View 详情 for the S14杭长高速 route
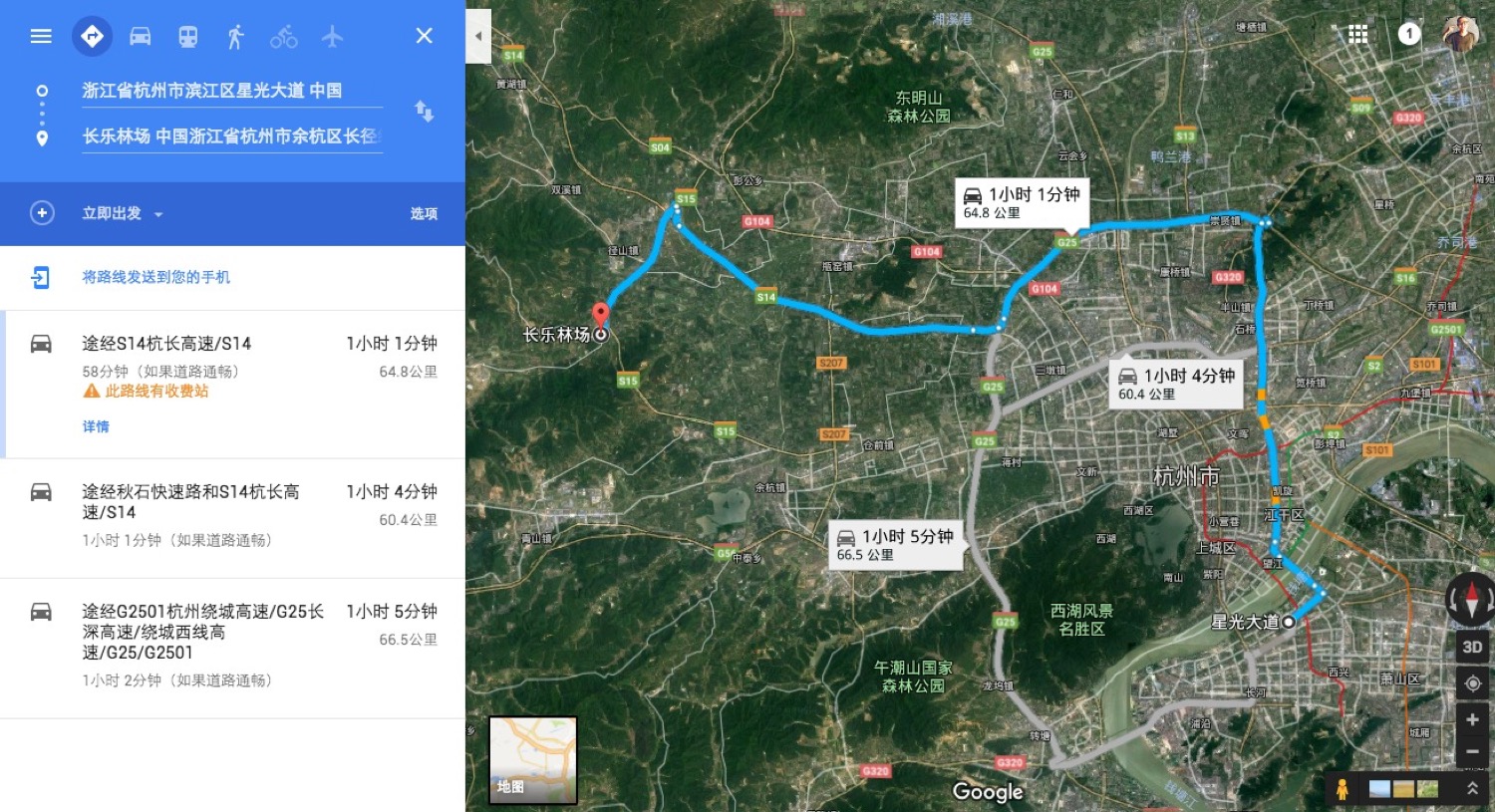1495x812 pixels. pyautogui.click(x=96, y=426)
